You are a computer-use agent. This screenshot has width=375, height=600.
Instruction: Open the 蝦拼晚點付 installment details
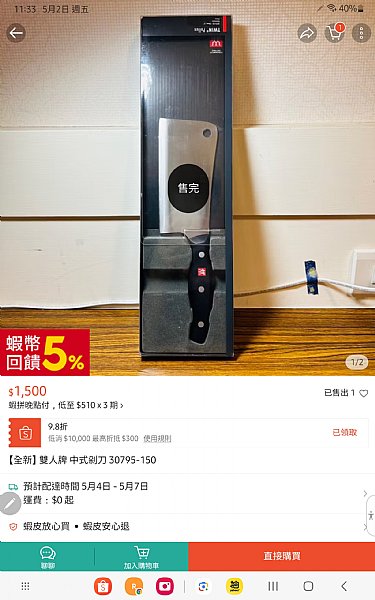coord(66,405)
